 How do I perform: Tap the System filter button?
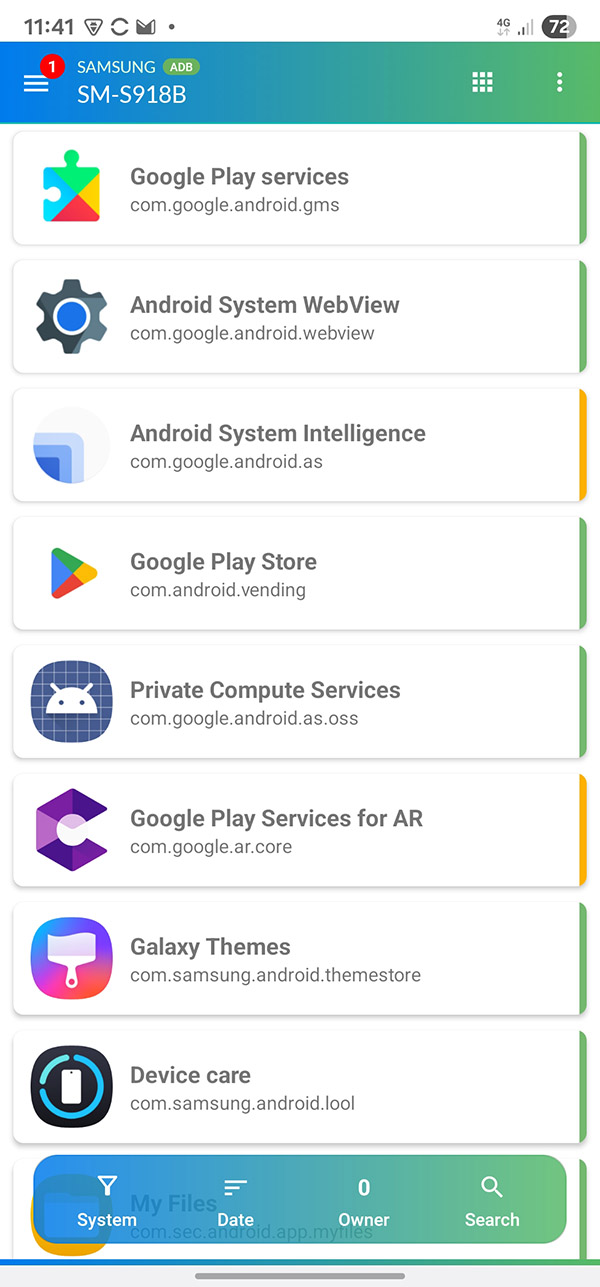coord(107,1200)
